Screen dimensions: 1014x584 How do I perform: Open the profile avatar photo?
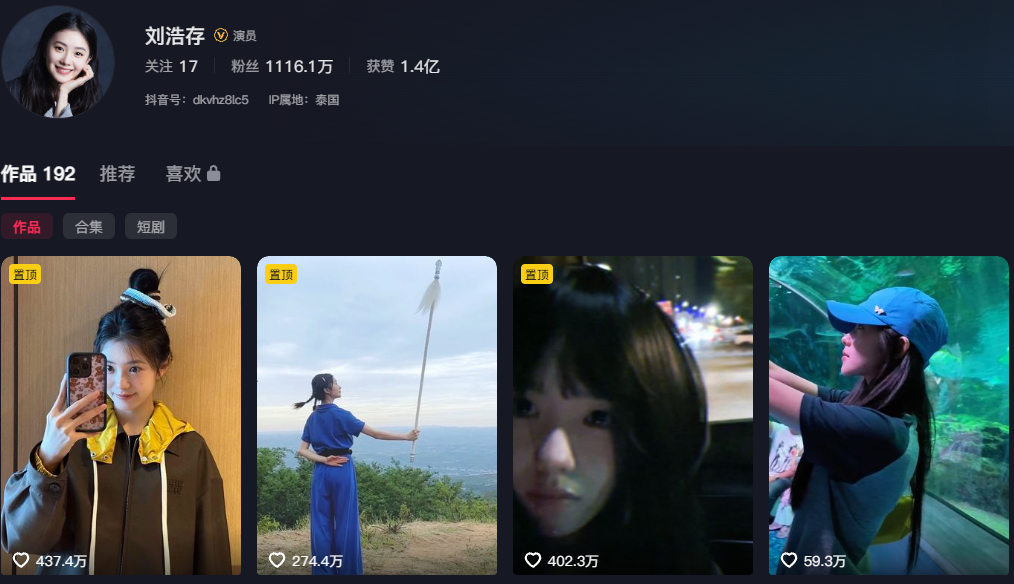click(x=58, y=61)
